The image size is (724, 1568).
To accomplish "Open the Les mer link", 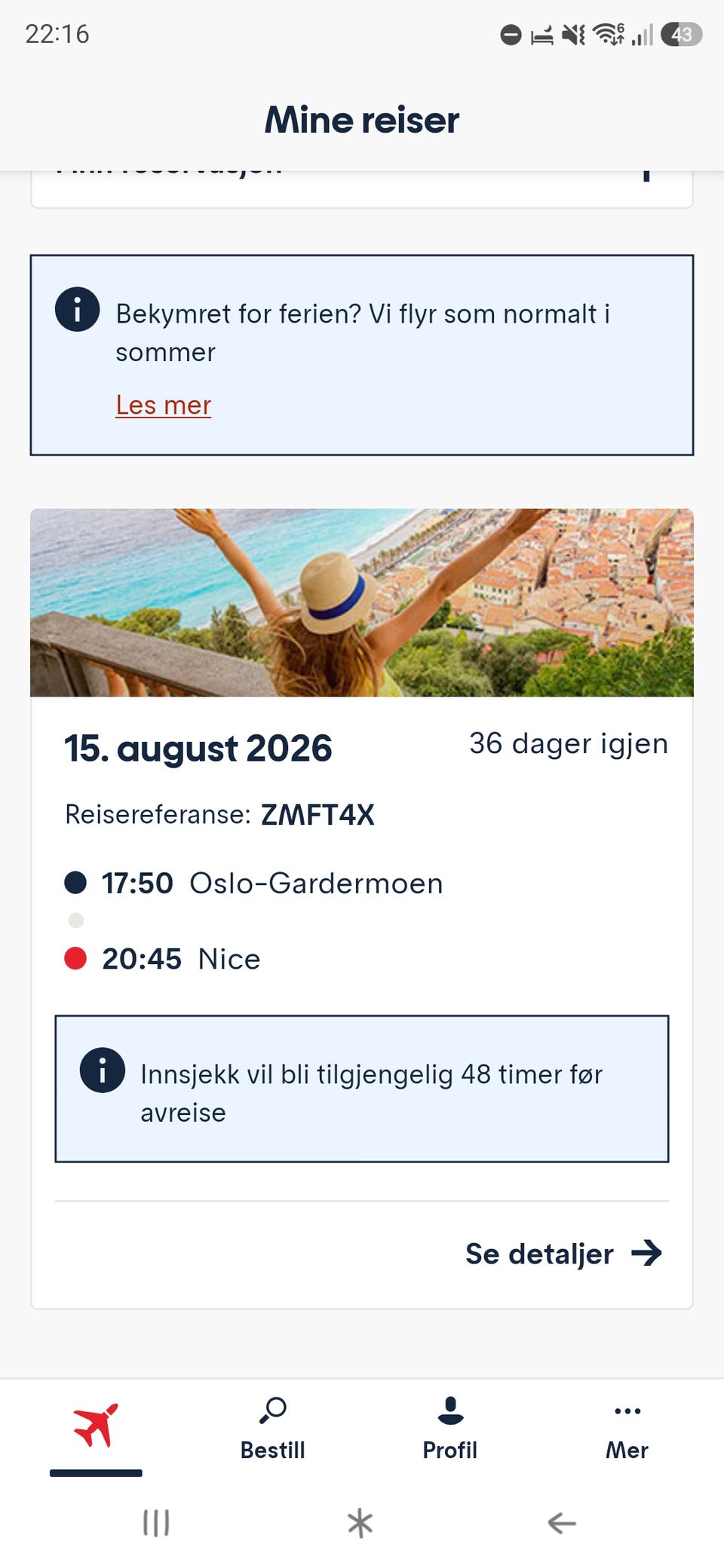I will click(163, 405).
